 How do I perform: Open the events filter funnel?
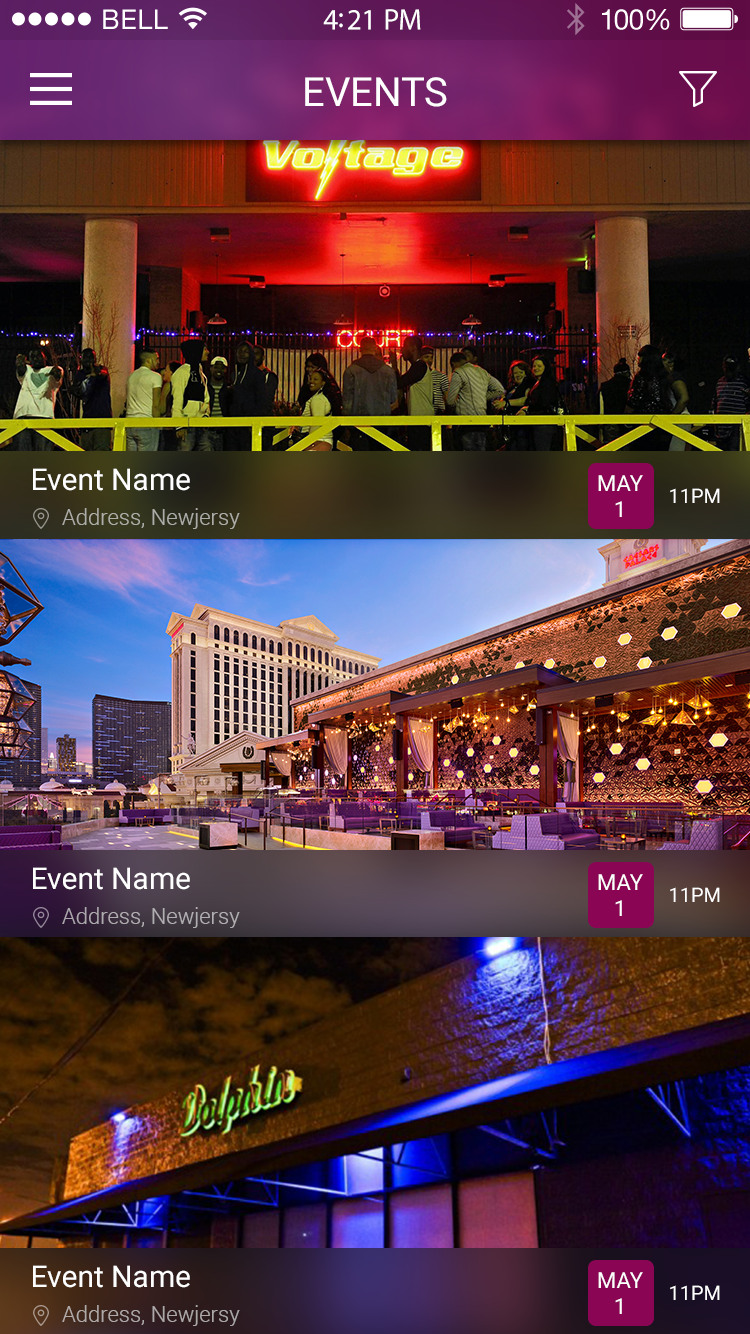[x=697, y=89]
